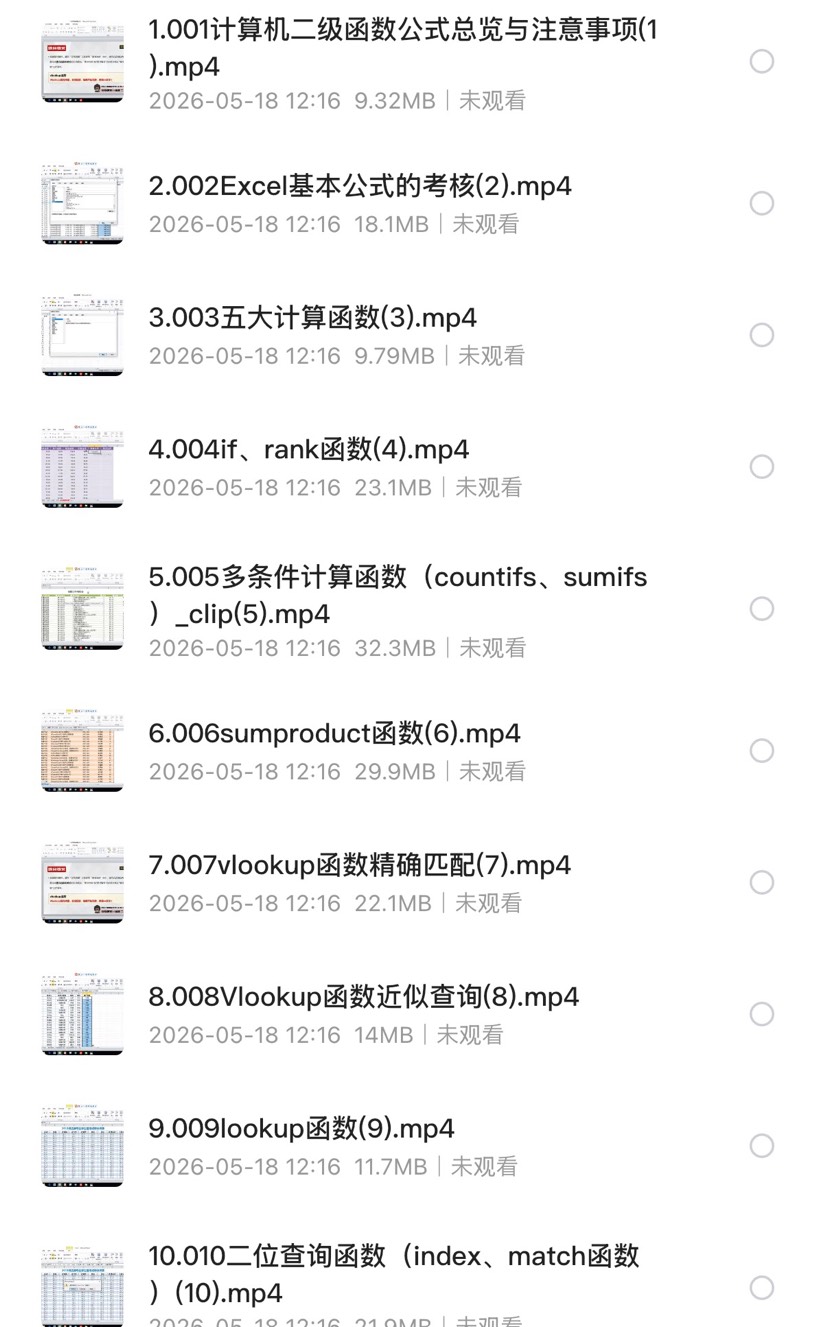Select the circle for 2.002Excel基本公式的考核
Image resolution: width=828 pixels, height=1327 pixels.
(x=762, y=203)
